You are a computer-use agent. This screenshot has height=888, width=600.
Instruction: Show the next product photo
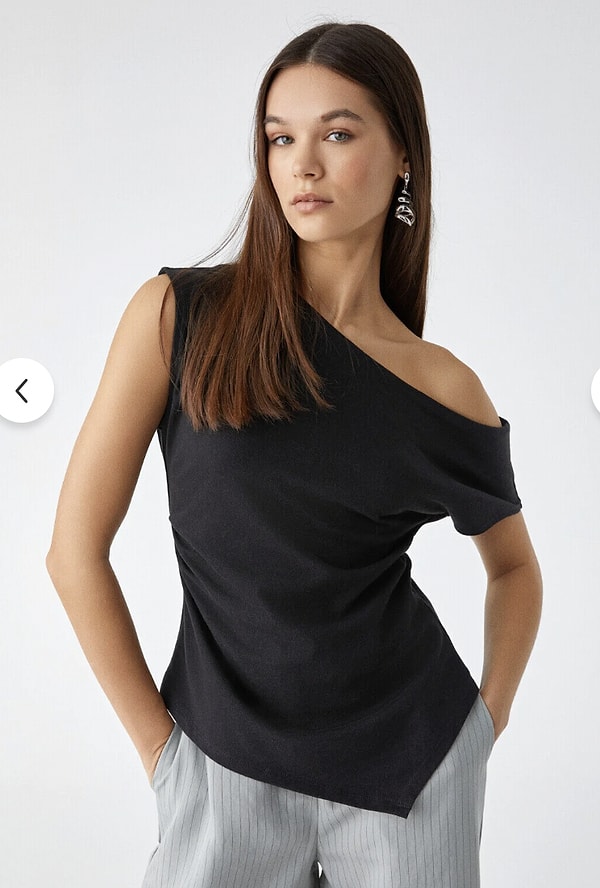[x=596, y=390]
